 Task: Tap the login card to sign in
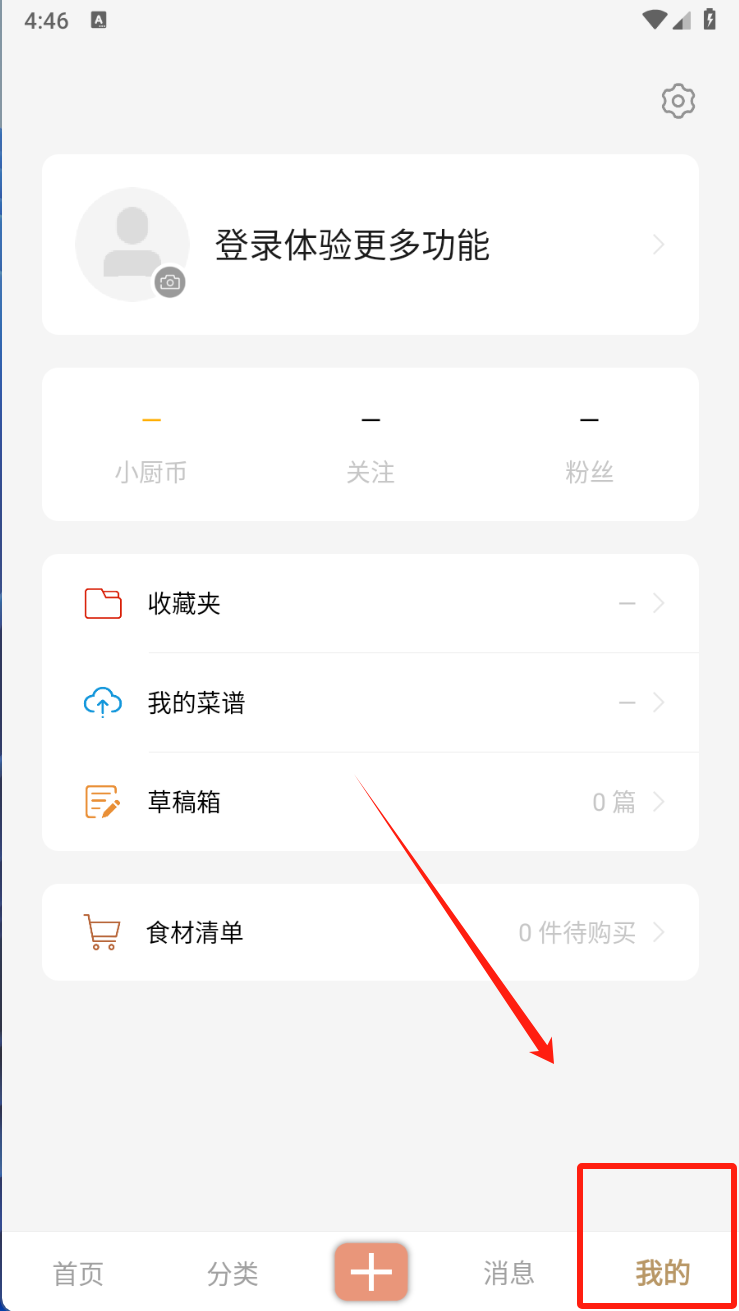pos(370,245)
